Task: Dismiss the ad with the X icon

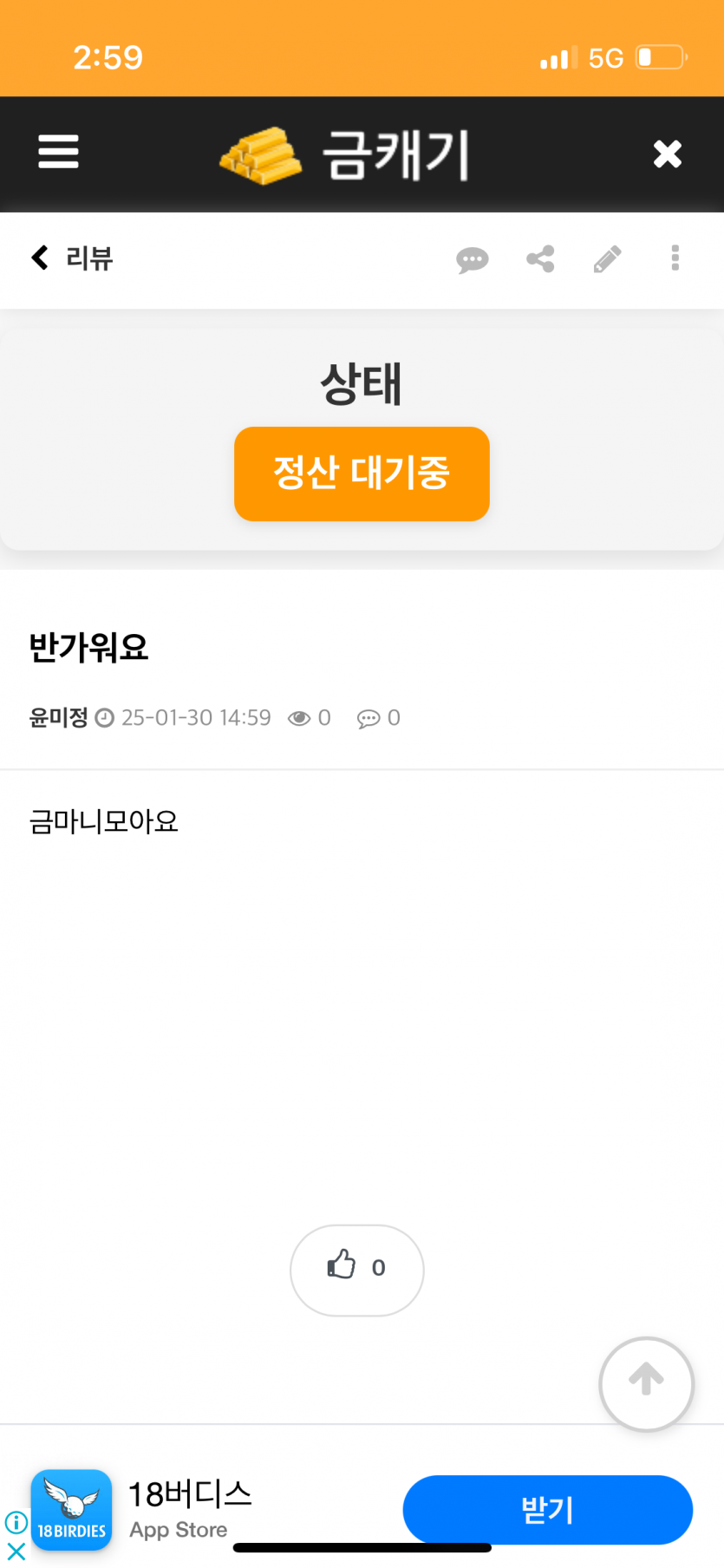Action: [16, 1551]
